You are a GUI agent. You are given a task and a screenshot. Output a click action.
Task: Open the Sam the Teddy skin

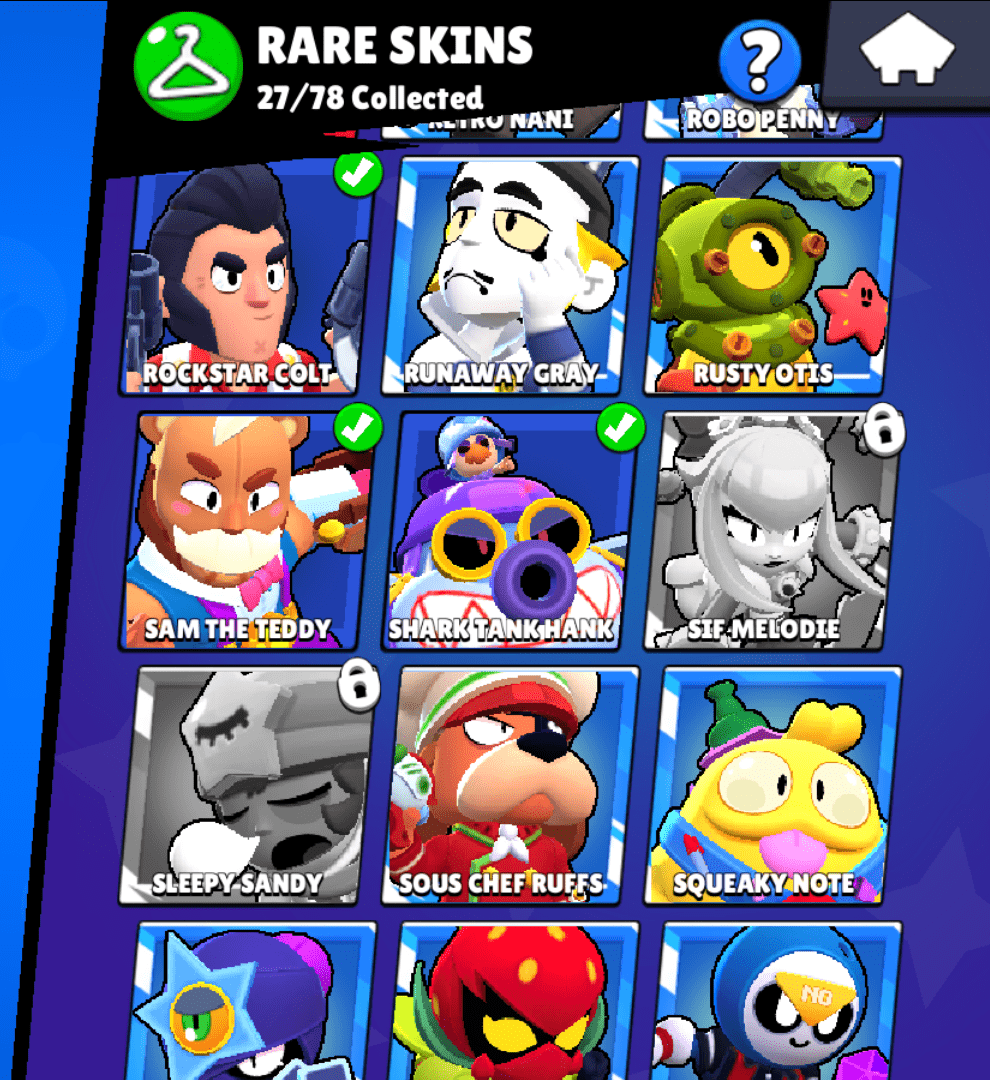click(x=250, y=530)
